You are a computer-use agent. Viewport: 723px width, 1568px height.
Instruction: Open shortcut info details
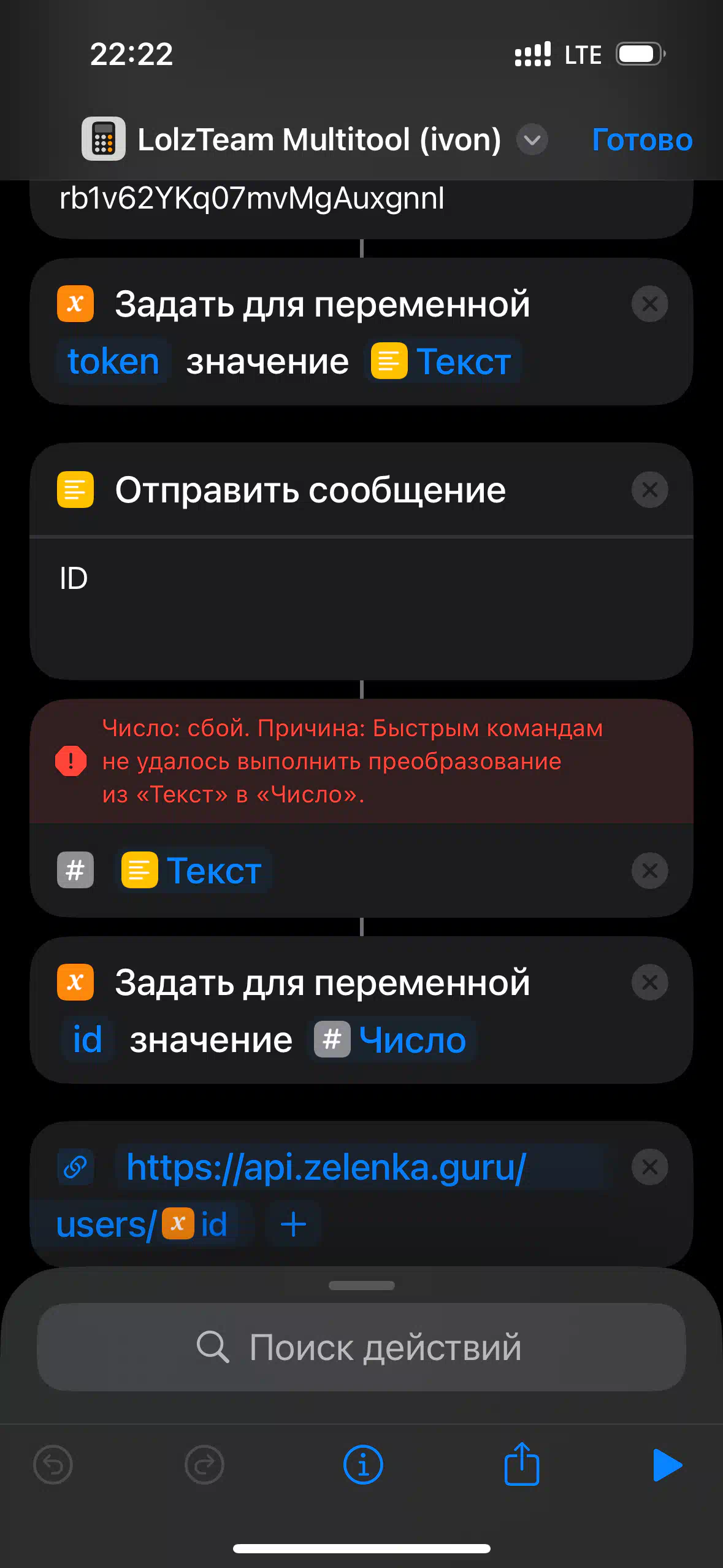coord(362,1465)
